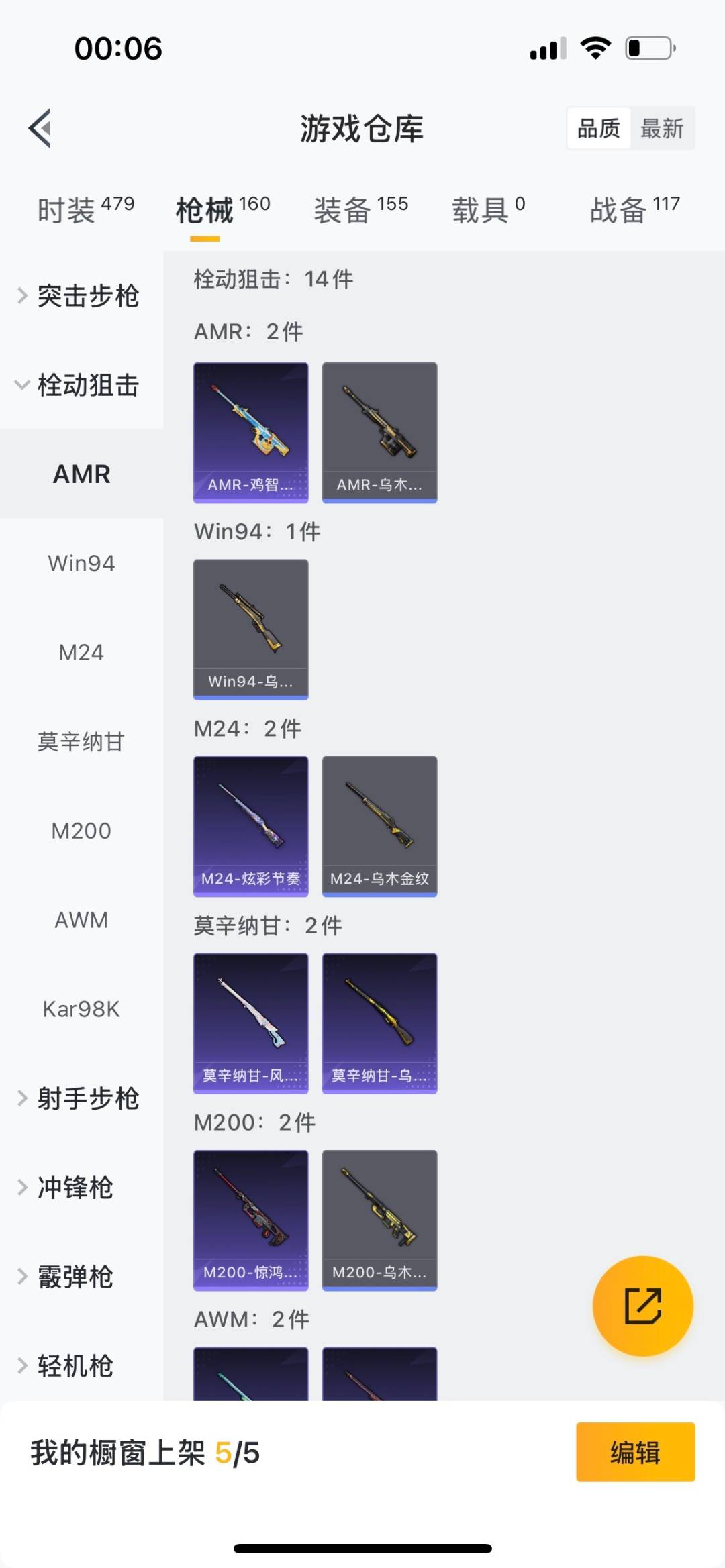Open the M24-炫彩节奏 skin
The height and width of the screenshot is (1568, 725).
(251, 826)
